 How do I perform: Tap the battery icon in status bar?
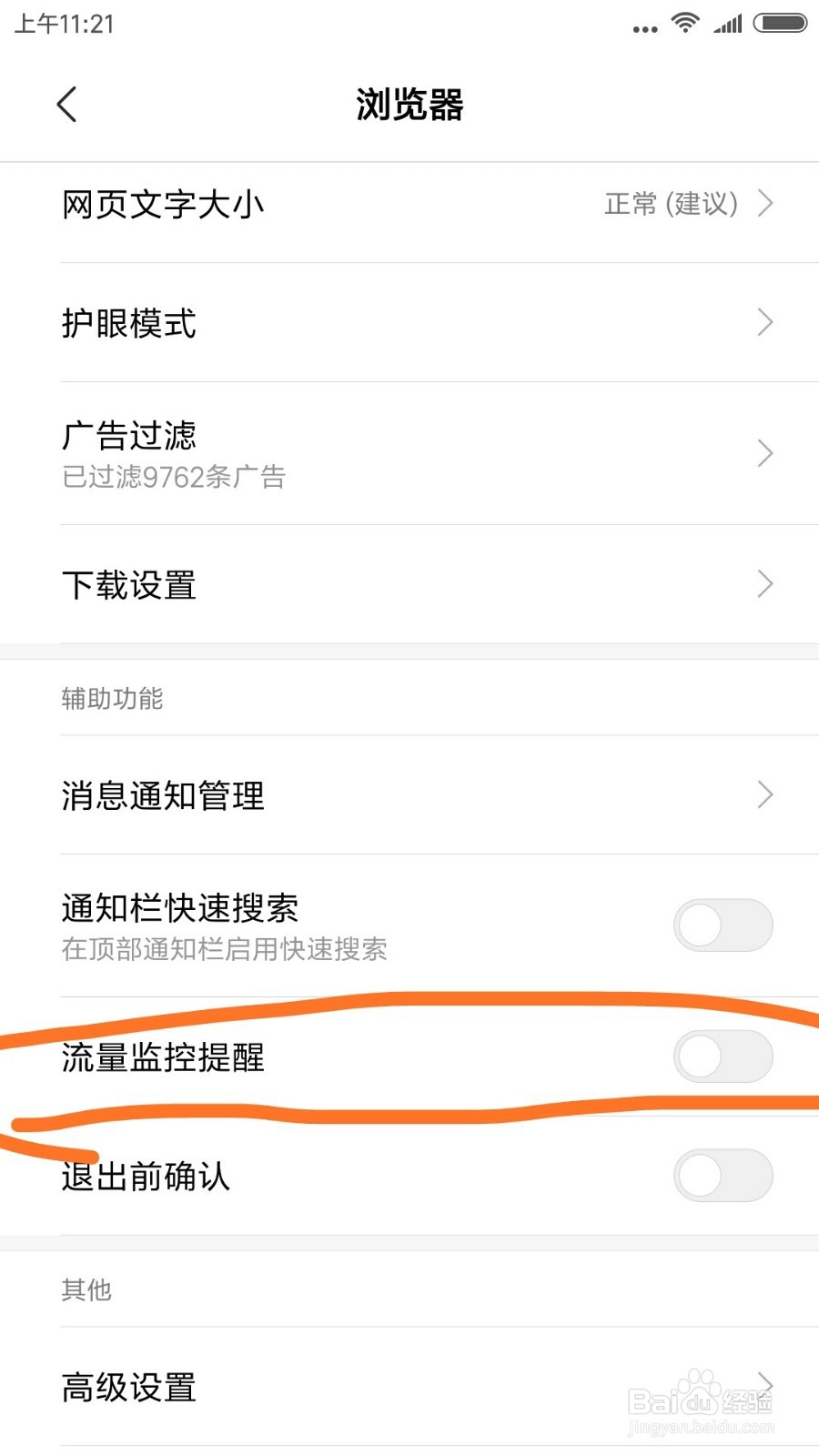click(x=779, y=23)
